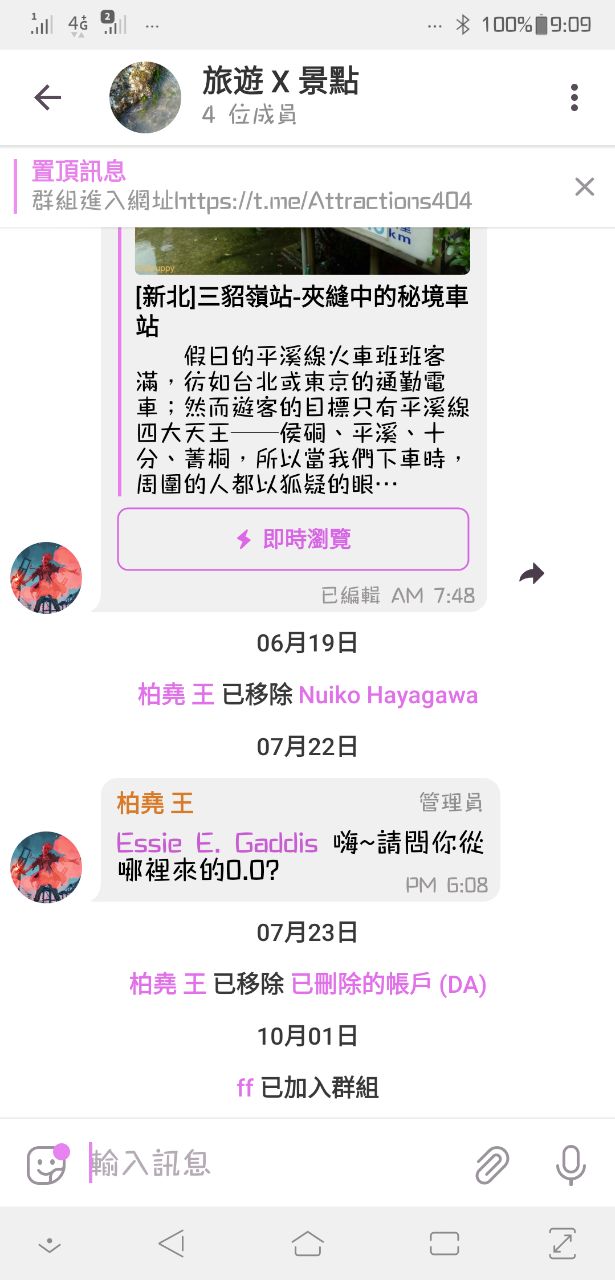Go back from the 旅遊 X 景點 chat
This screenshot has height=1280, width=615.
coord(47,97)
